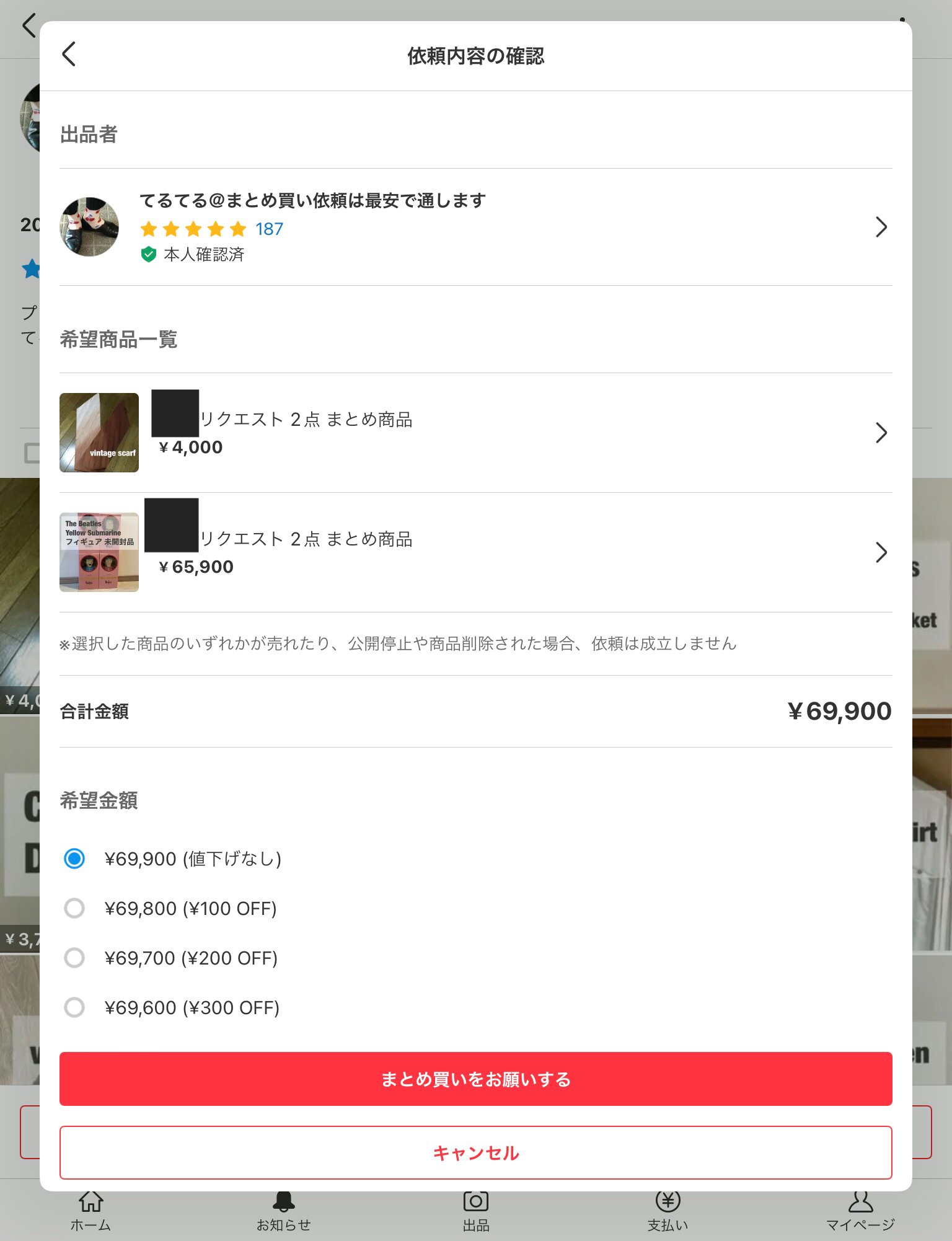Tap the back arrow at the top left

coord(69,54)
